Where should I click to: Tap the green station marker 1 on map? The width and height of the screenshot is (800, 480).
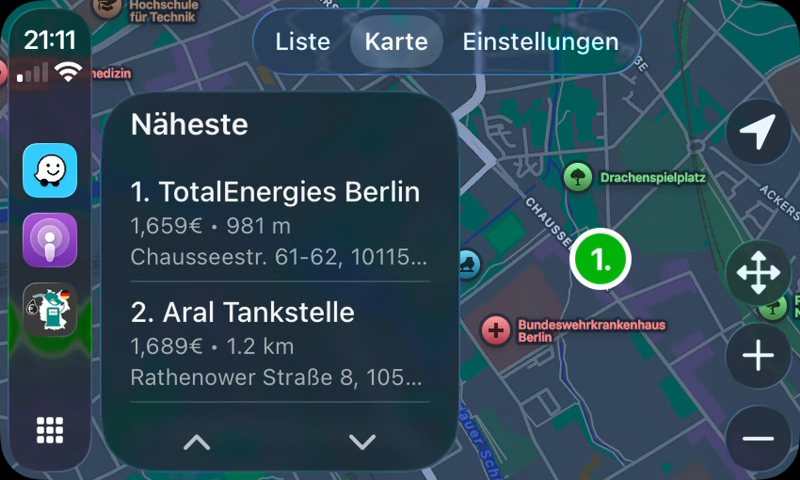click(x=600, y=260)
